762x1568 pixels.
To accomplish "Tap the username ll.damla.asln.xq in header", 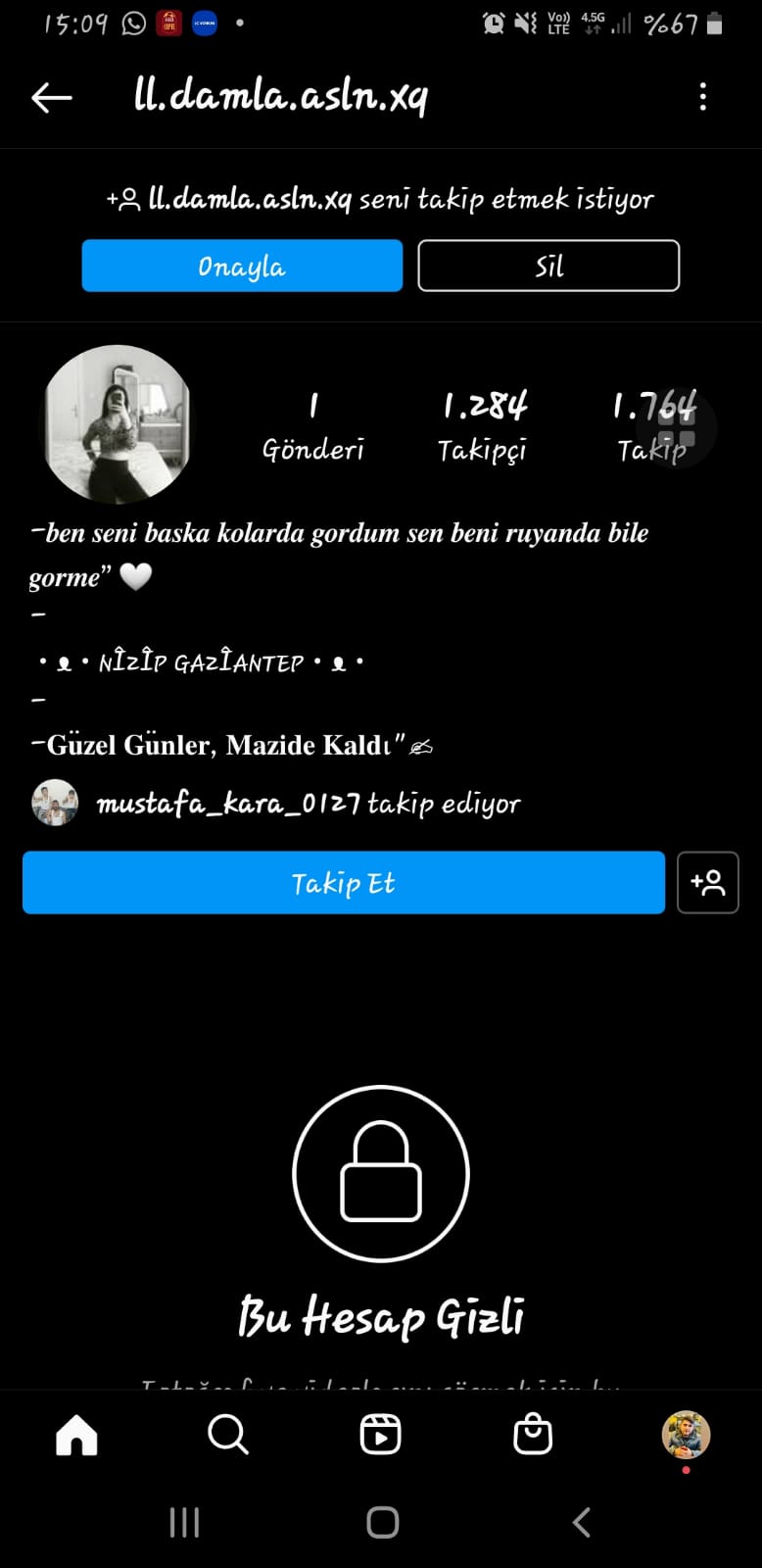I will (x=283, y=96).
